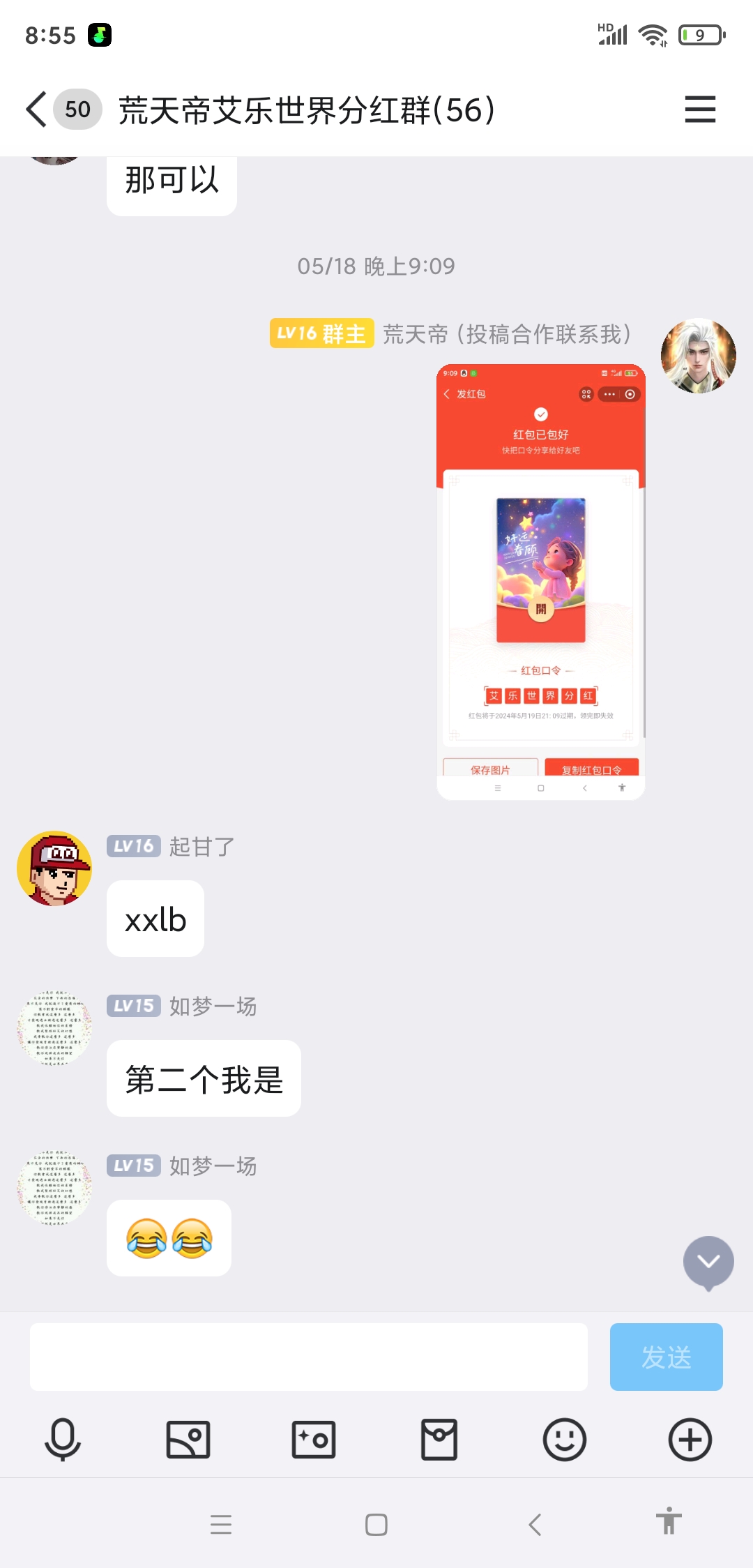This screenshot has width=753, height=1568.
Task: Open the group settings hamburger menu
Action: [x=700, y=110]
